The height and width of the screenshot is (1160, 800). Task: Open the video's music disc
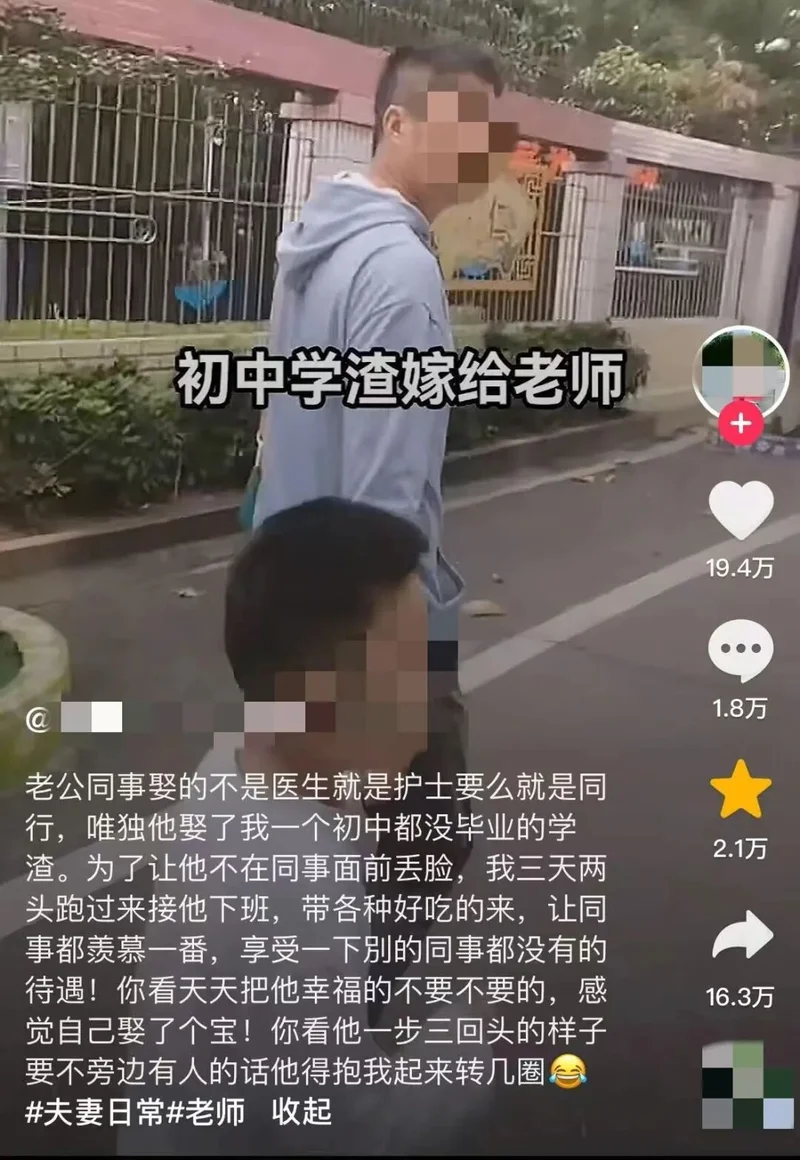(746, 1085)
